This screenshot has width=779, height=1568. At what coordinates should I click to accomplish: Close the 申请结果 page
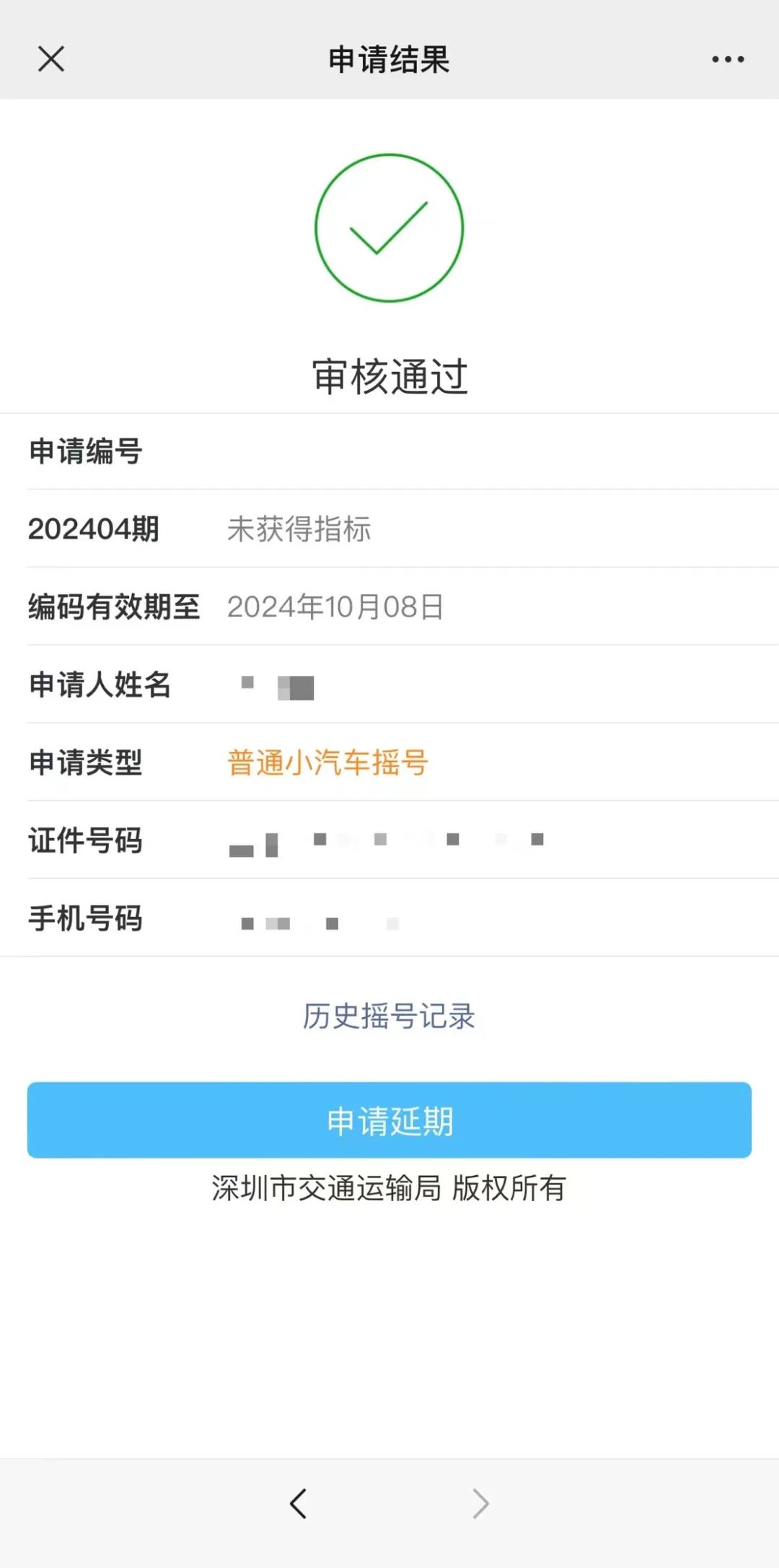pos(51,59)
